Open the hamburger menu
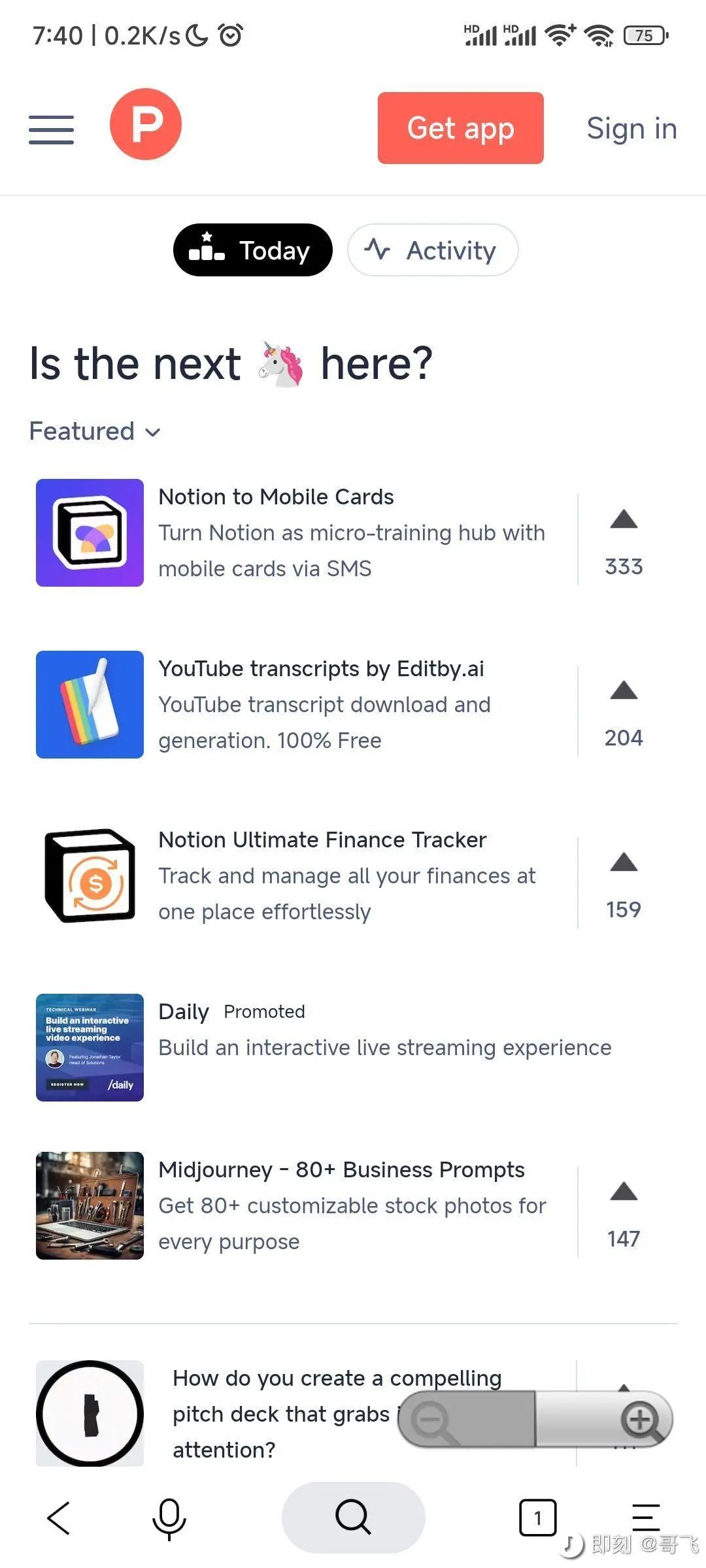The height and width of the screenshot is (1568, 706). [51, 129]
